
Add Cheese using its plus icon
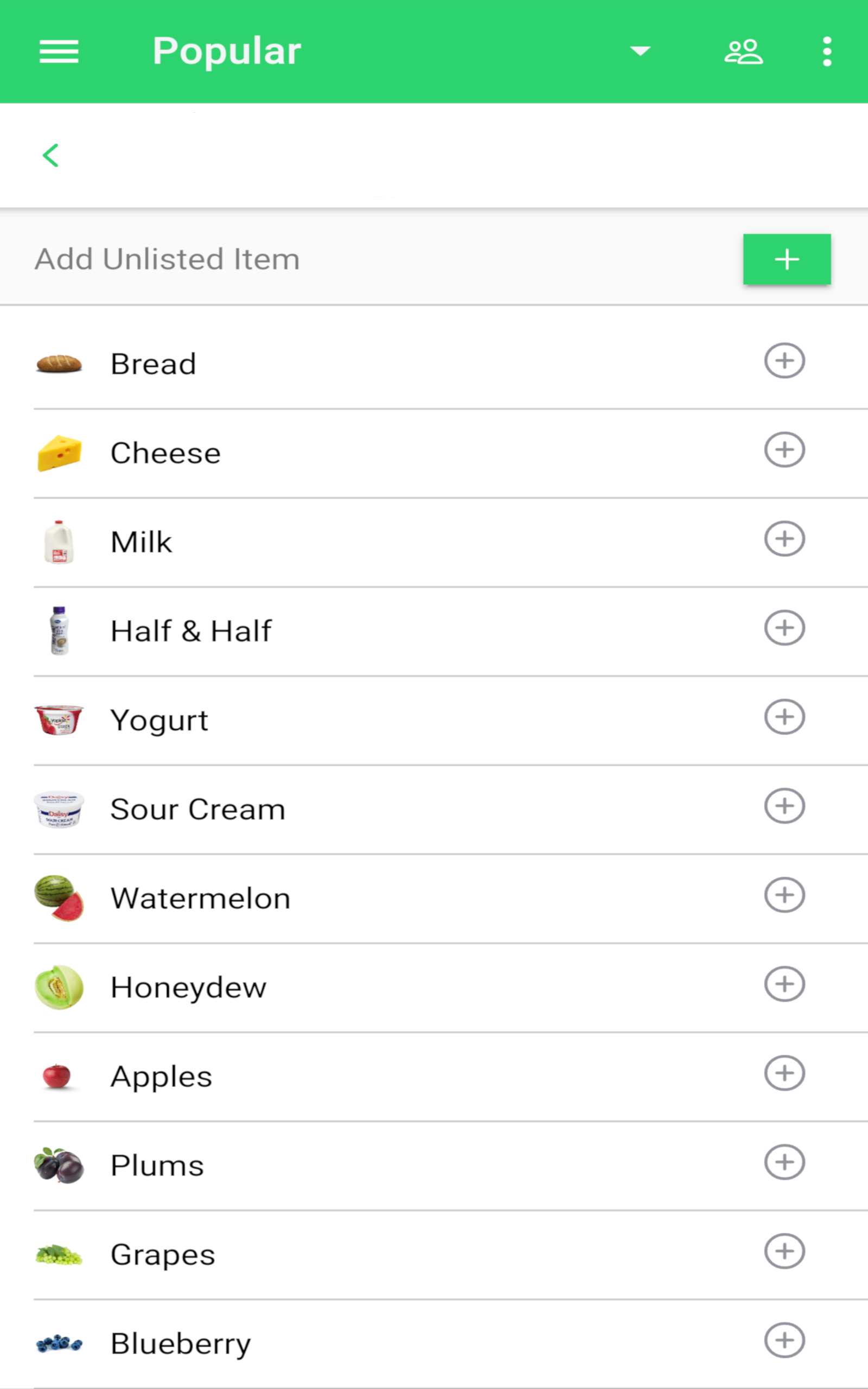tap(784, 450)
